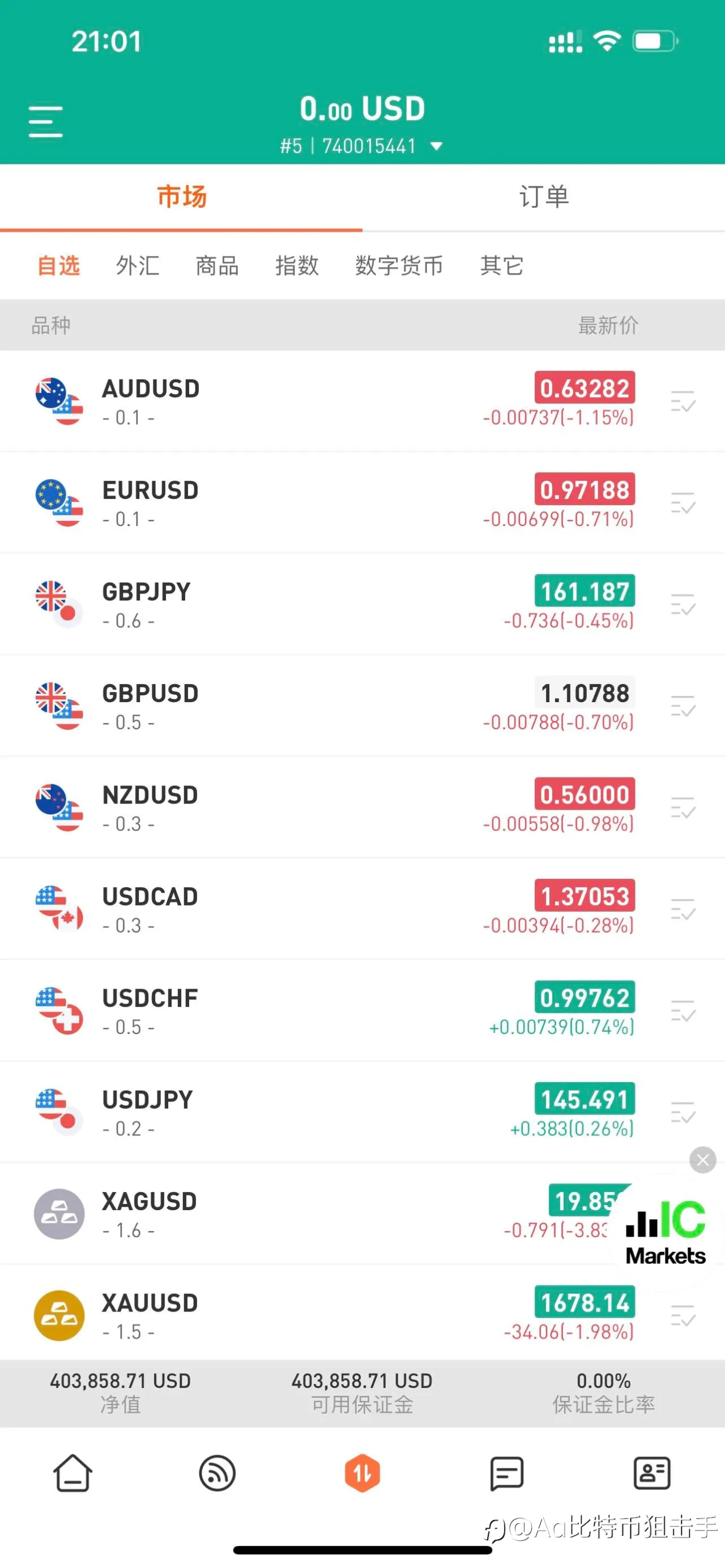Open the profile card tab in bottom bar
The height and width of the screenshot is (1568, 725).
[x=652, y=1473]
